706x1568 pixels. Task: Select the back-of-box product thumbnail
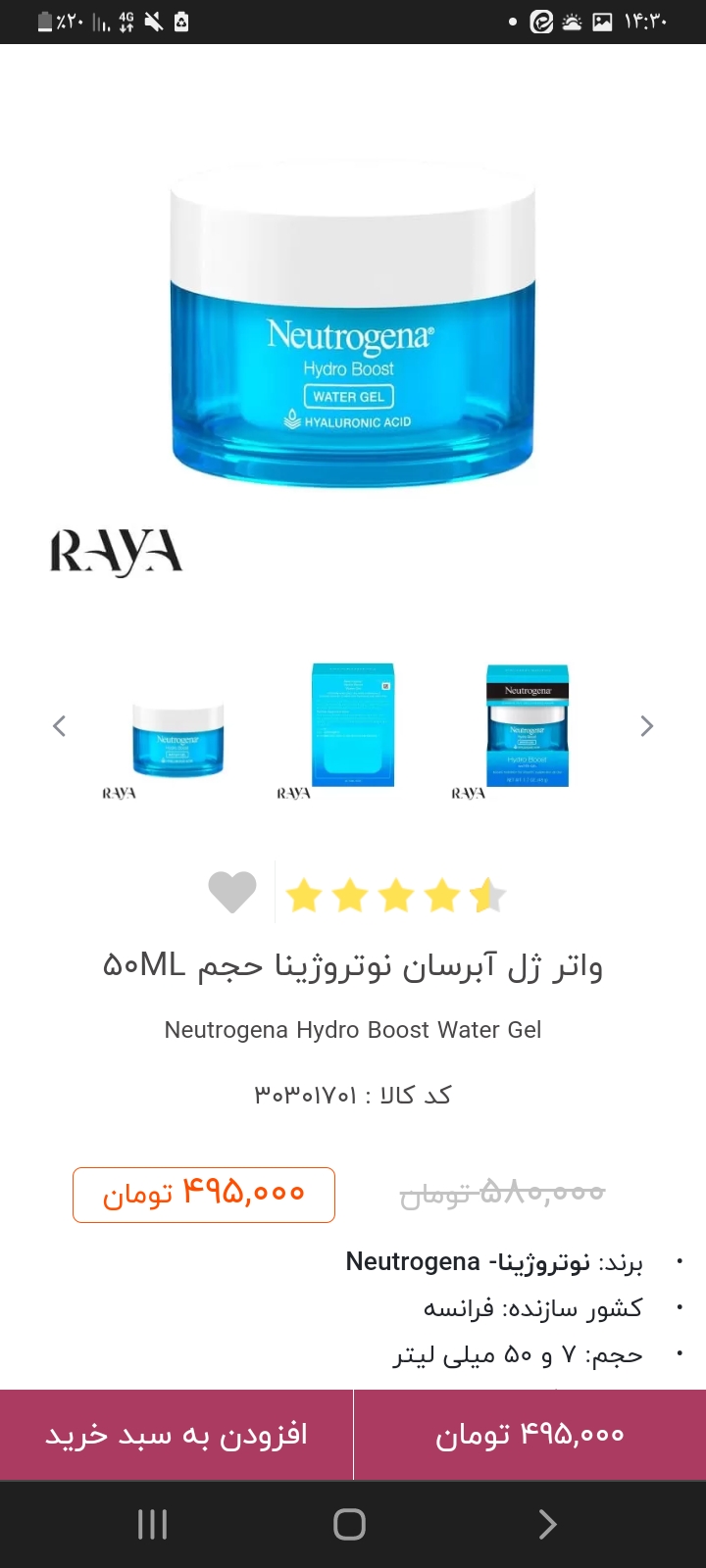[x=353, y=725]
